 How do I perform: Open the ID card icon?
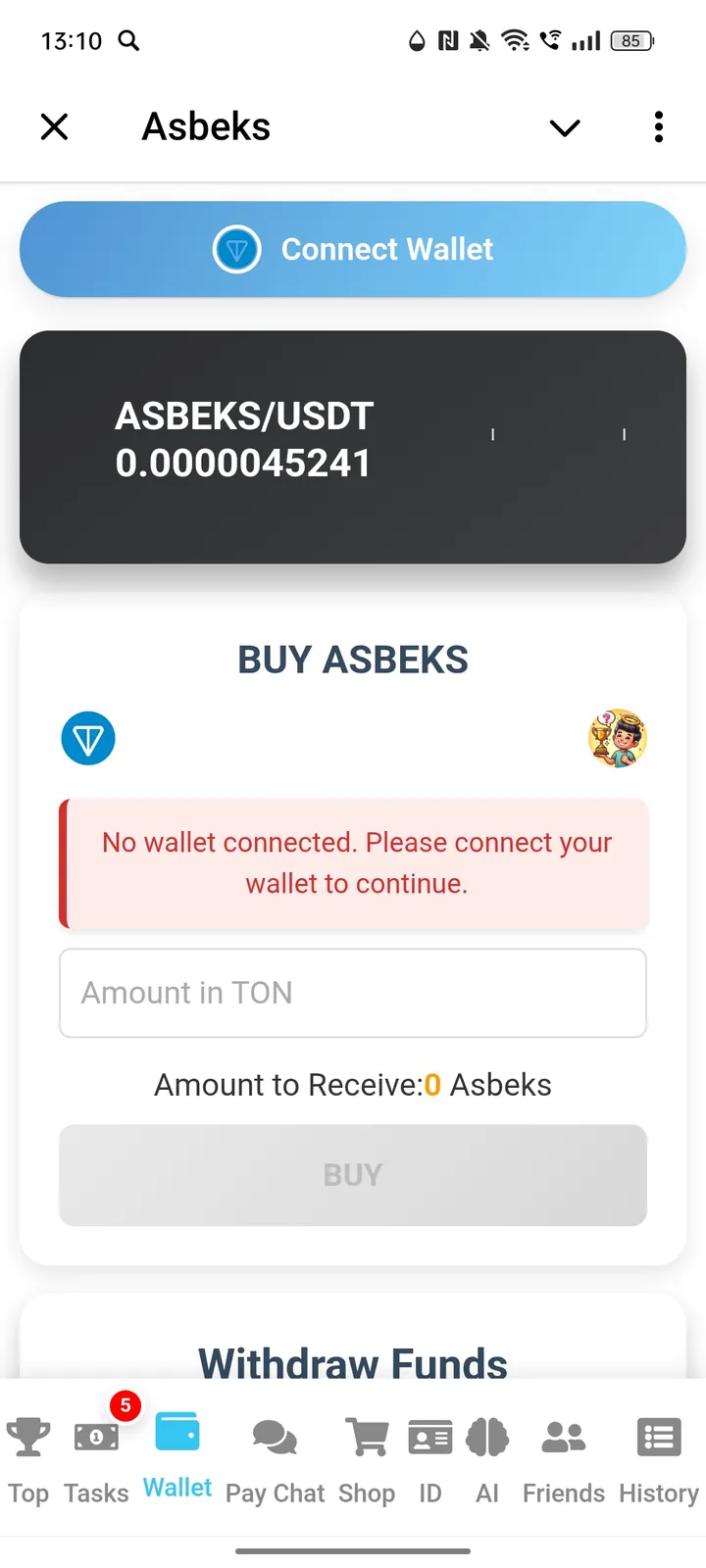click(x=429, y=1437)
